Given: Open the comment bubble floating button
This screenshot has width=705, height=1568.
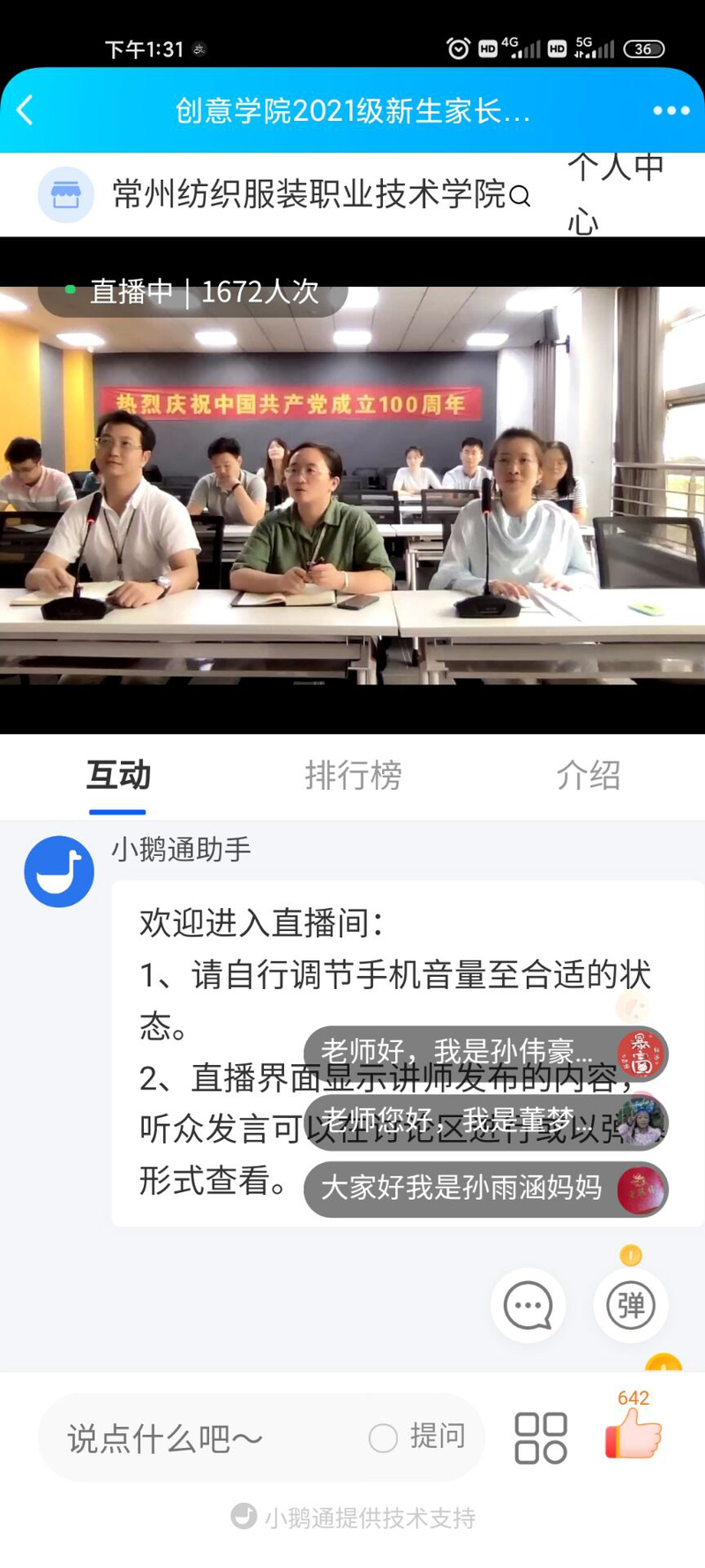Looking at the screenshot, I should (x=528, y=1305).
